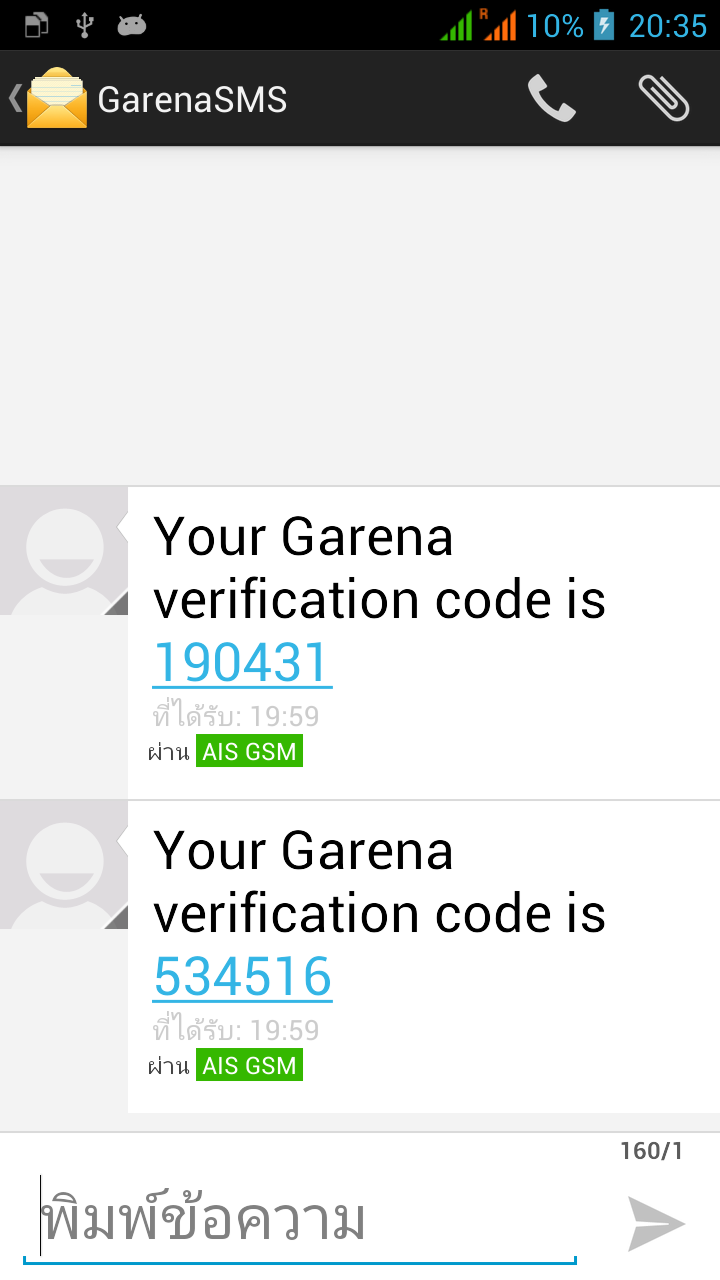Tap the verification code link 534516
Image resolution: width=720 pixels, height=1280 pixels.
click(x=242, y=977)
